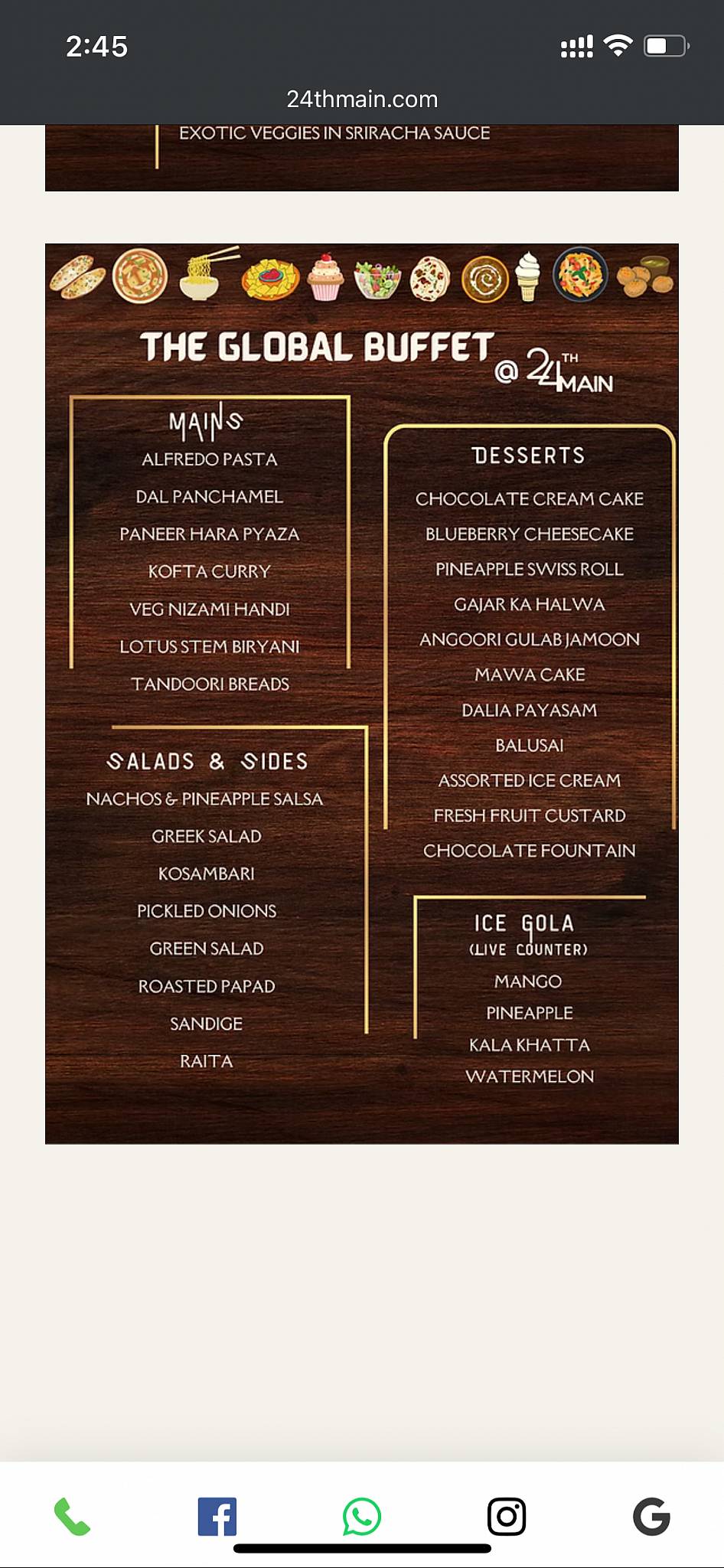Tap the nachos illustration in the menu
Screen dimensions: 724x1568
(x=268, y=278)
